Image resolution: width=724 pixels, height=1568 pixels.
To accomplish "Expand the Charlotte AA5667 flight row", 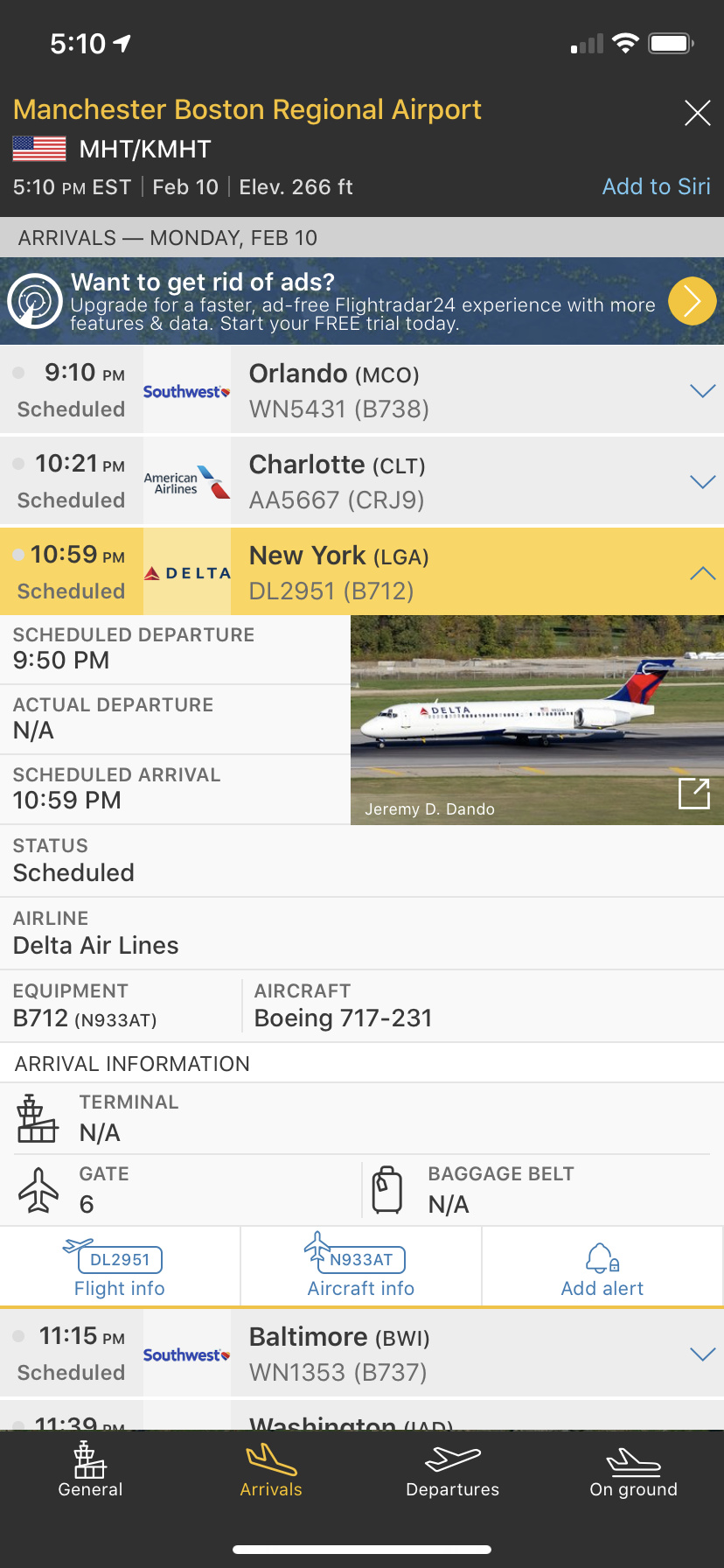I will coord(702,481).
